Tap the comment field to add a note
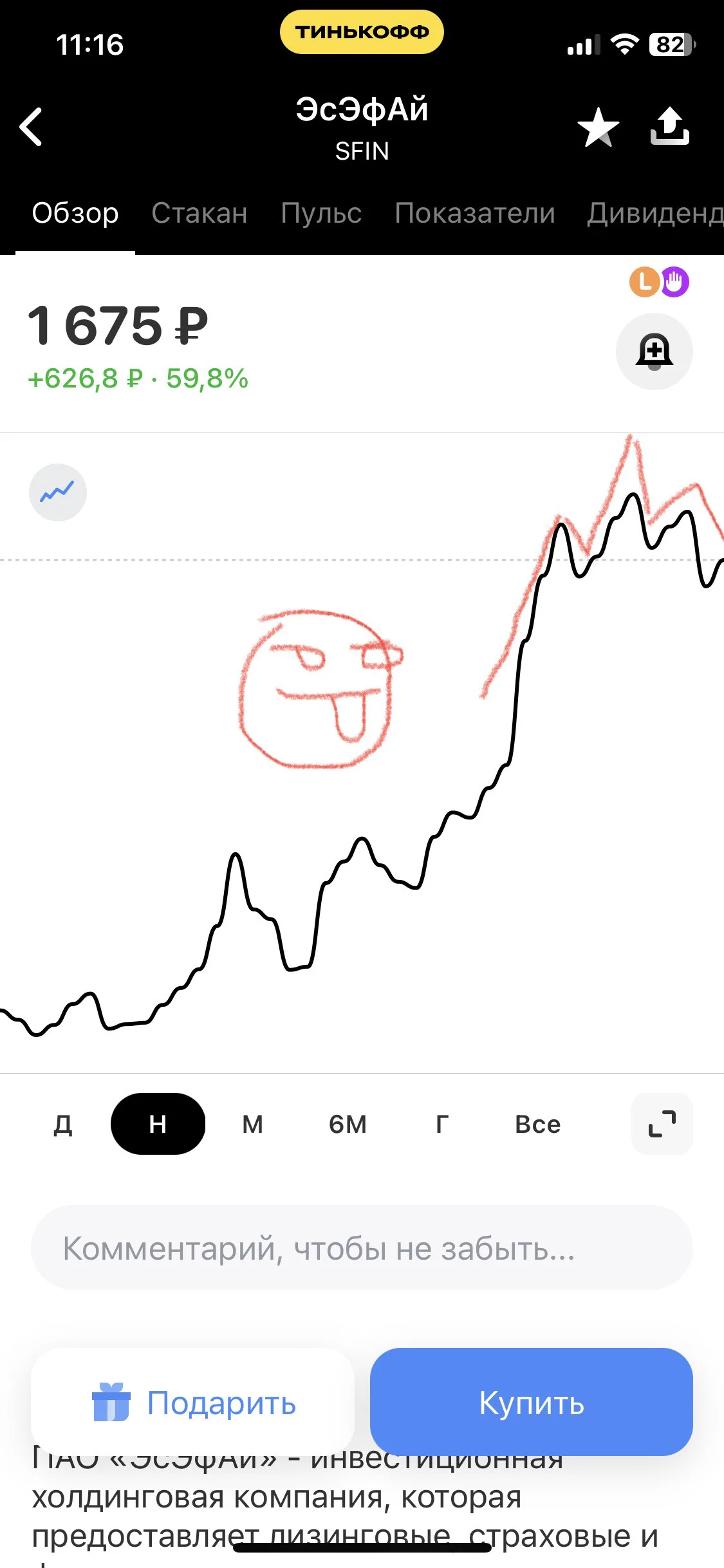Image resolution: width=724 pixels, height=1568 pixels. (362, 1248)
